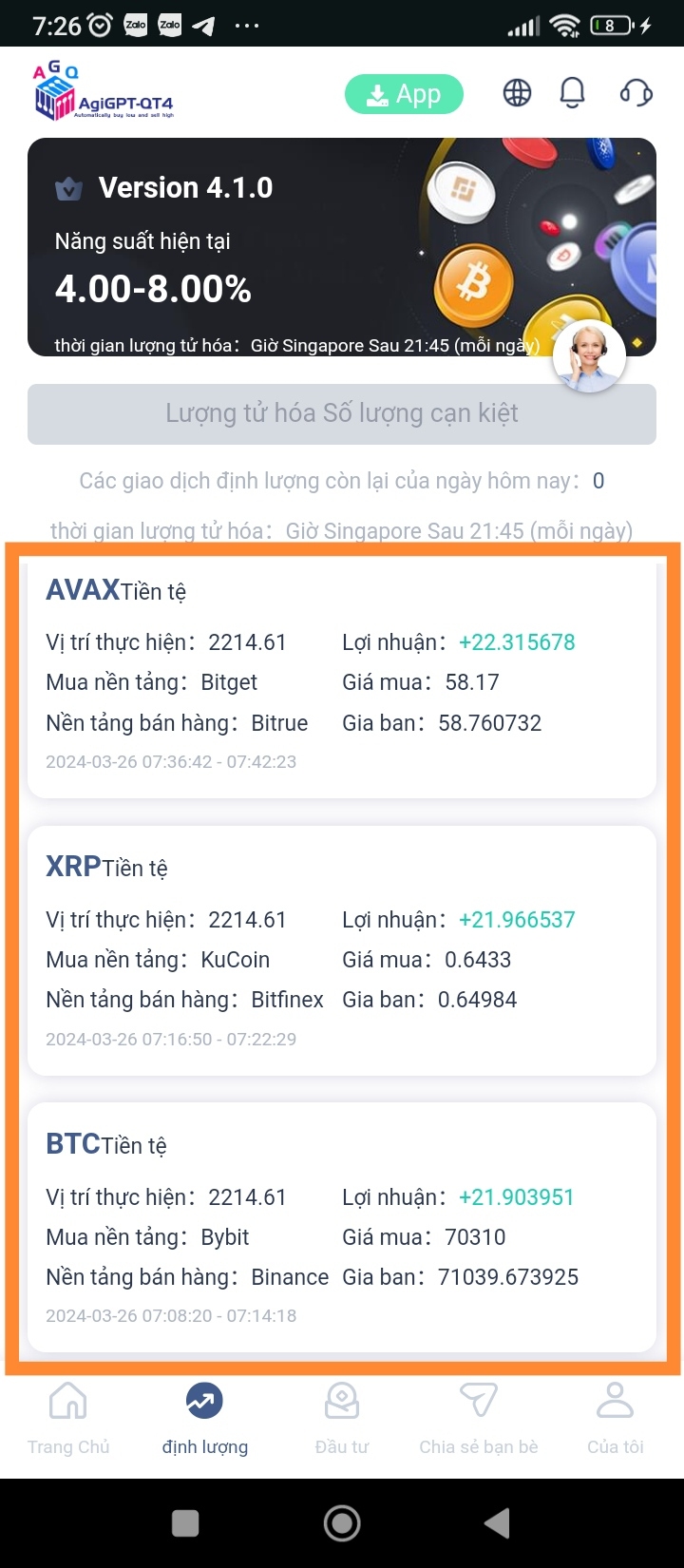Switch to the Đầu tư tab

pyautogui.click(x=342, y=1419)
